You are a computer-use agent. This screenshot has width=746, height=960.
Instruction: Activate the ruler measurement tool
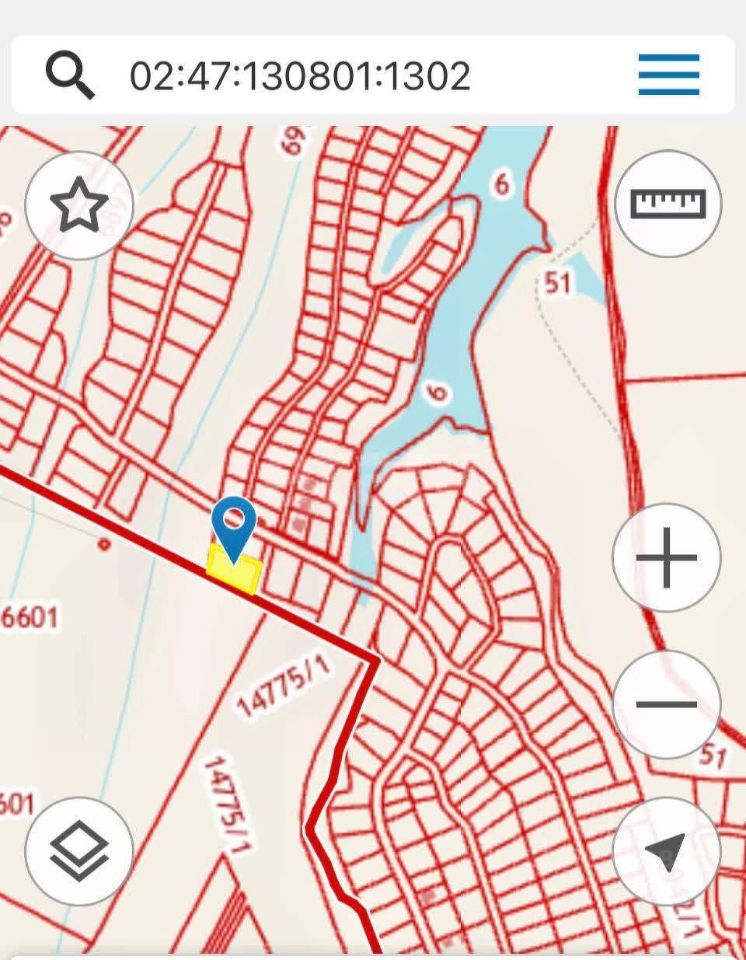(667, 205)
